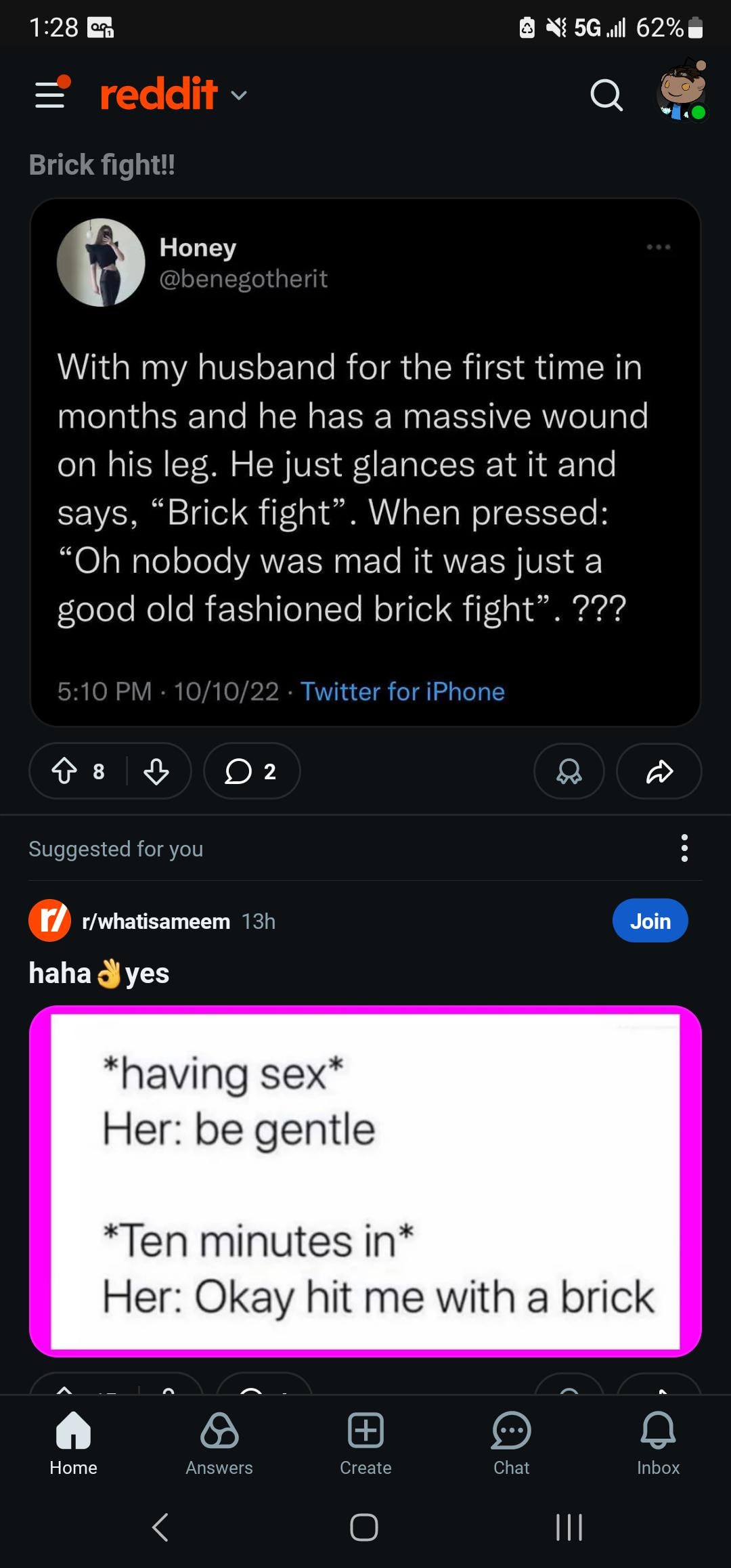Open Reddit search
Screen dimensions: 731x1568
pyautogui.click(x=606, y=95)
